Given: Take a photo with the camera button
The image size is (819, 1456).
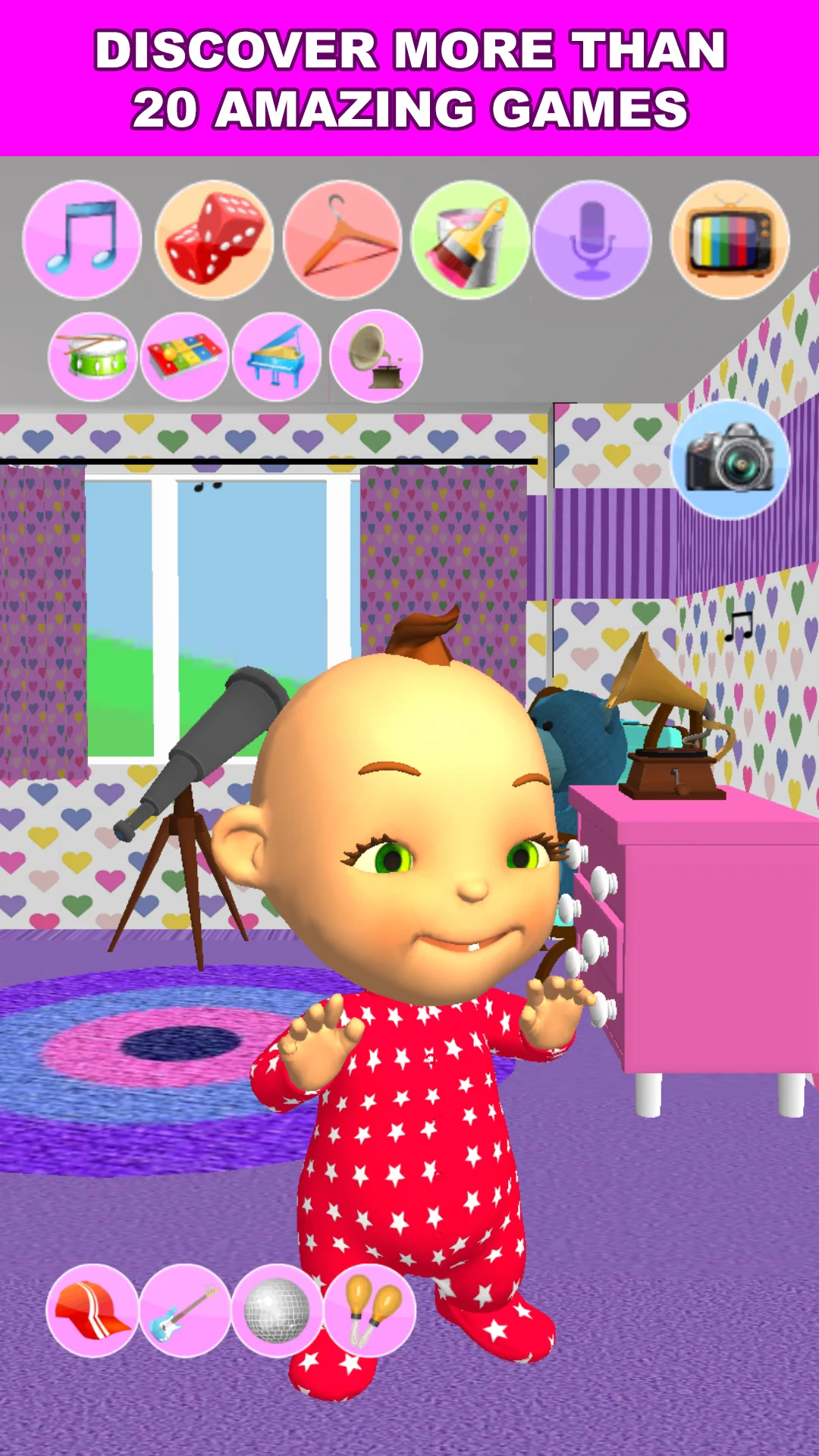Looking at the screenshot, I should [730, 460].
